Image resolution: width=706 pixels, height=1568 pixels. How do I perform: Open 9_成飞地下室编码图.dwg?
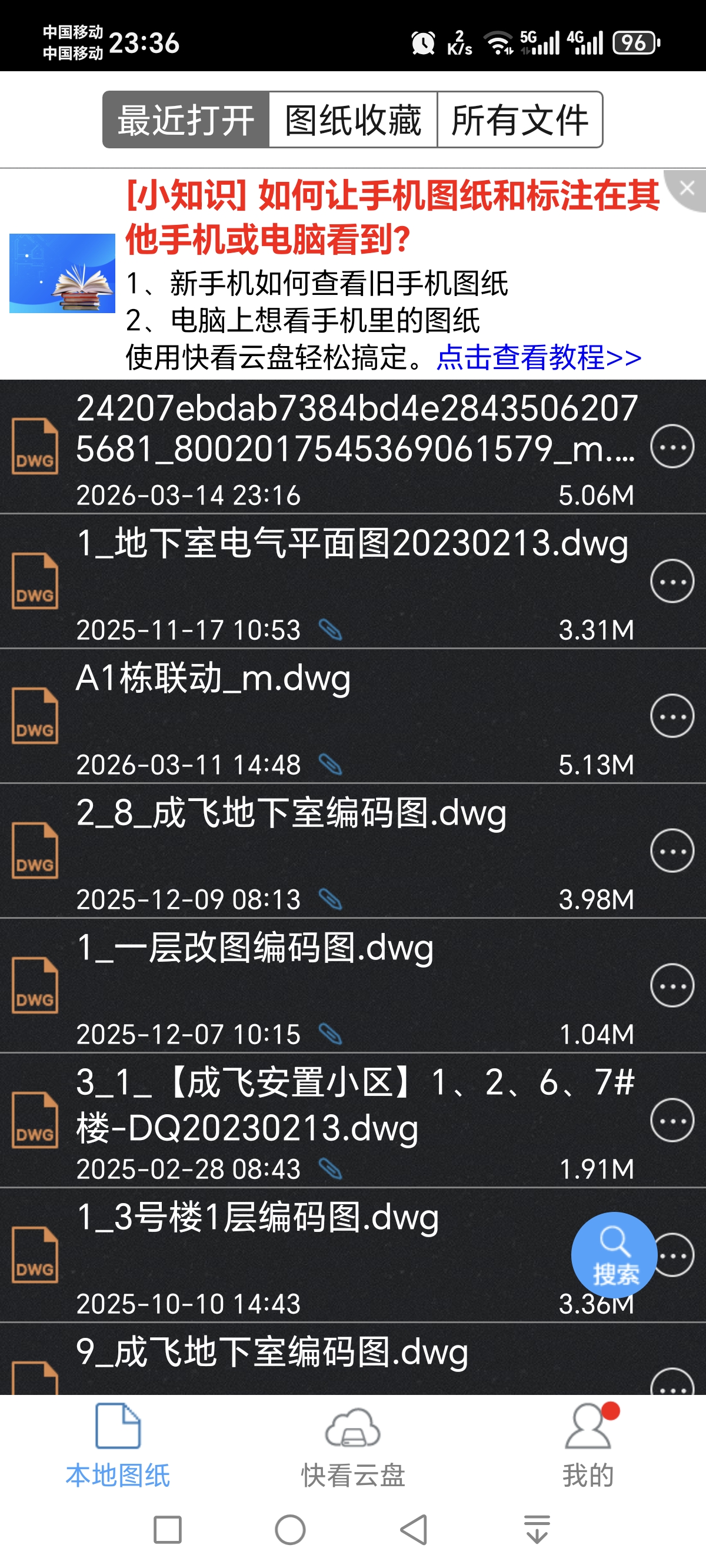pos(271,1353)
